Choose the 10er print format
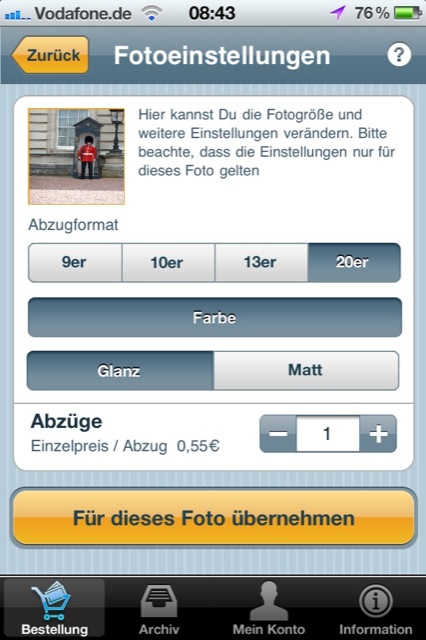The image size is (426, 640). 168,262
